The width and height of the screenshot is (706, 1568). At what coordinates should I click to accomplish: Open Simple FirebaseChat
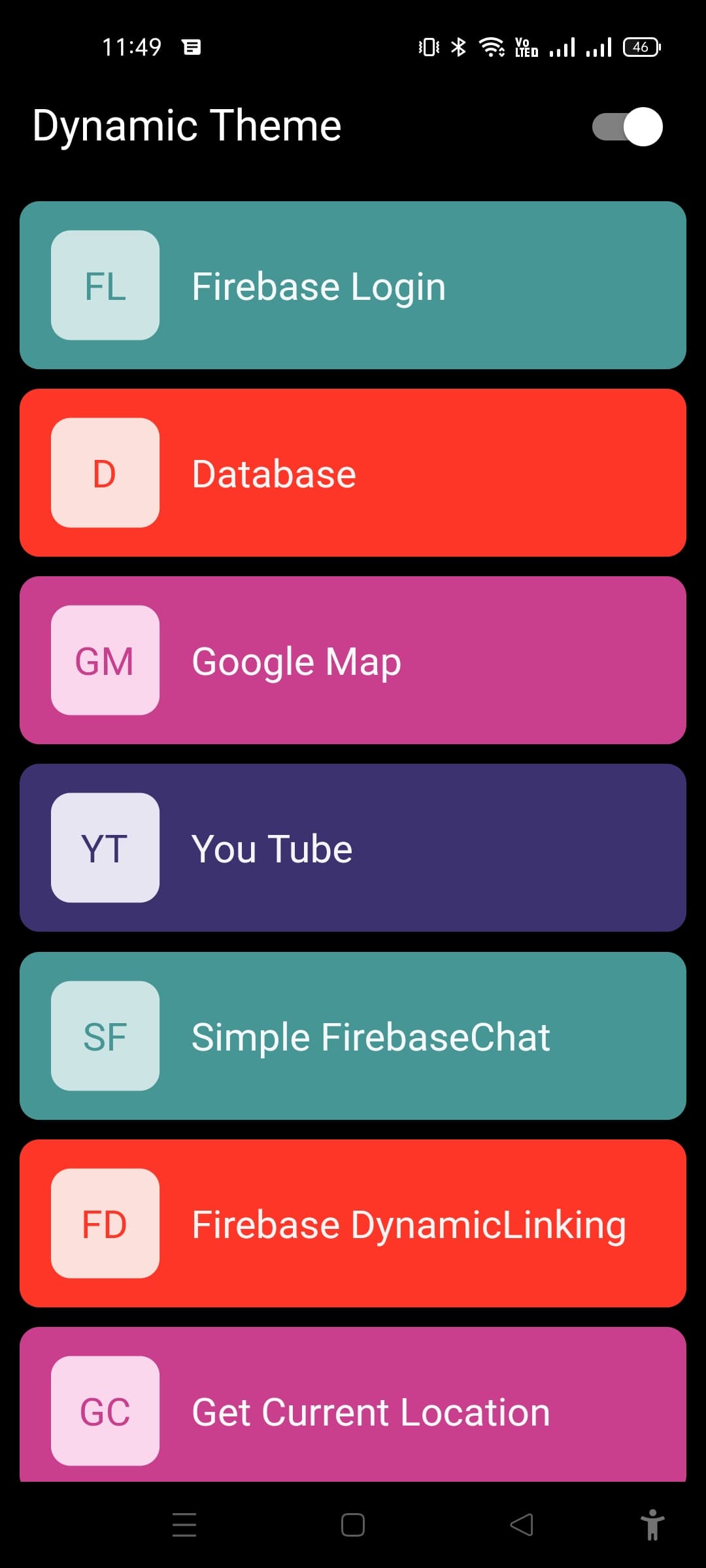point(353,1036)
